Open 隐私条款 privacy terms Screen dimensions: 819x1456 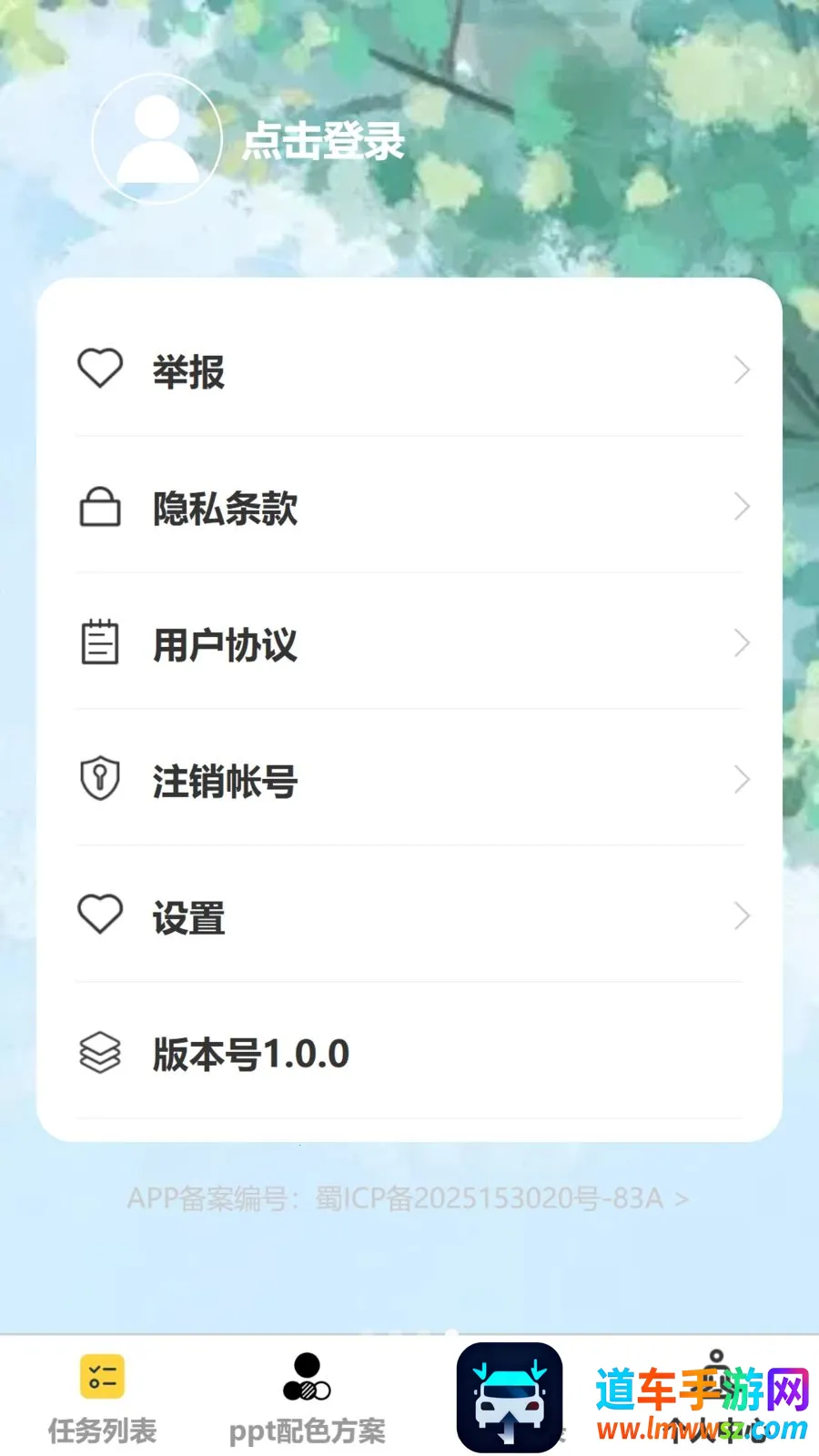(409, 507)
